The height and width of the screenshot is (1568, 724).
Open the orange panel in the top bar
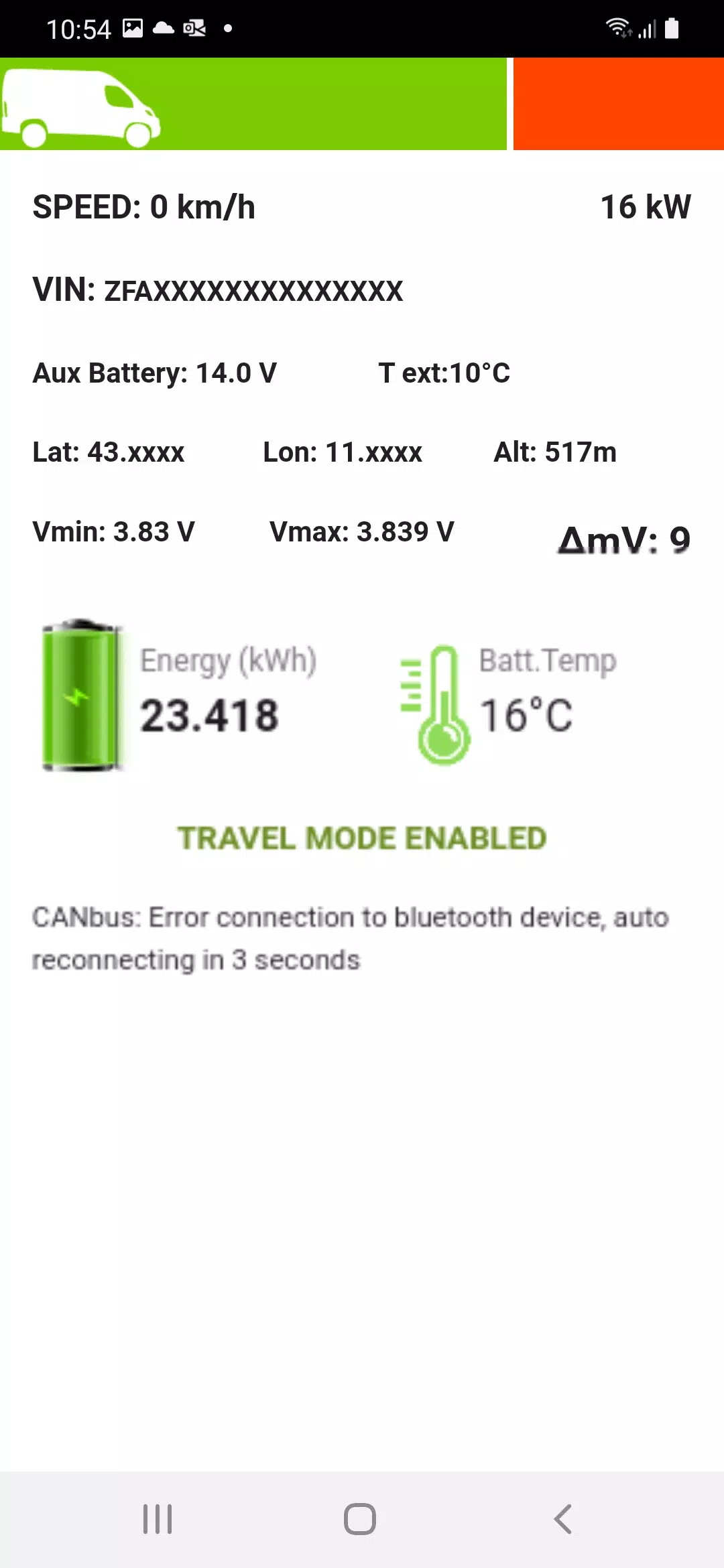[x=618, y=104]
